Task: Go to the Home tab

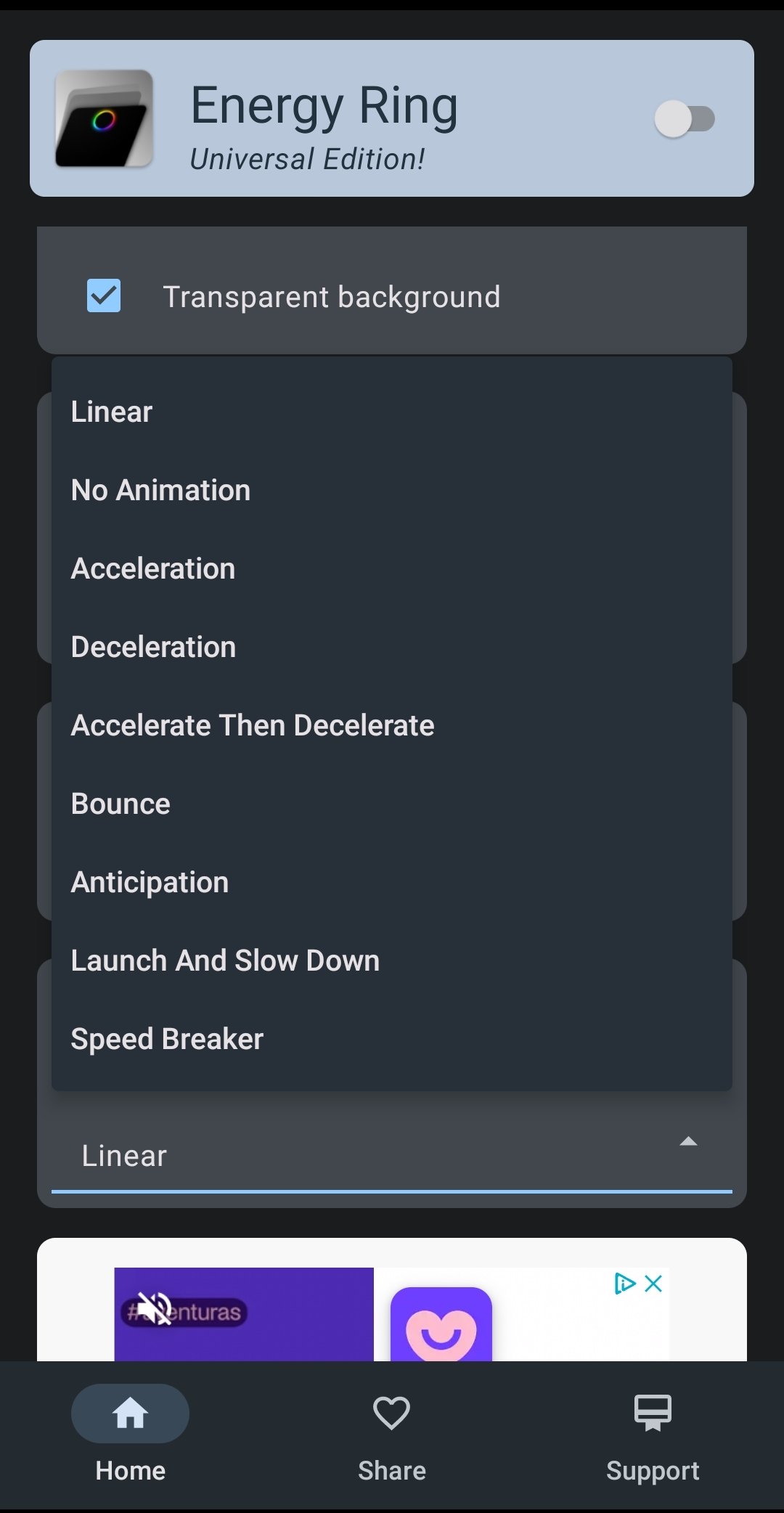Action: 131,1435
